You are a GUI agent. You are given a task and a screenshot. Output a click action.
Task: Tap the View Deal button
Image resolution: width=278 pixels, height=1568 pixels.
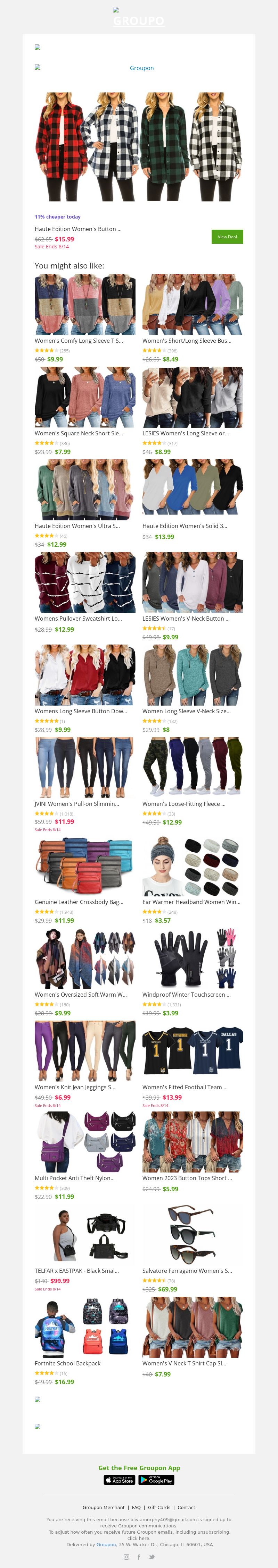click(x=227, y=237)
